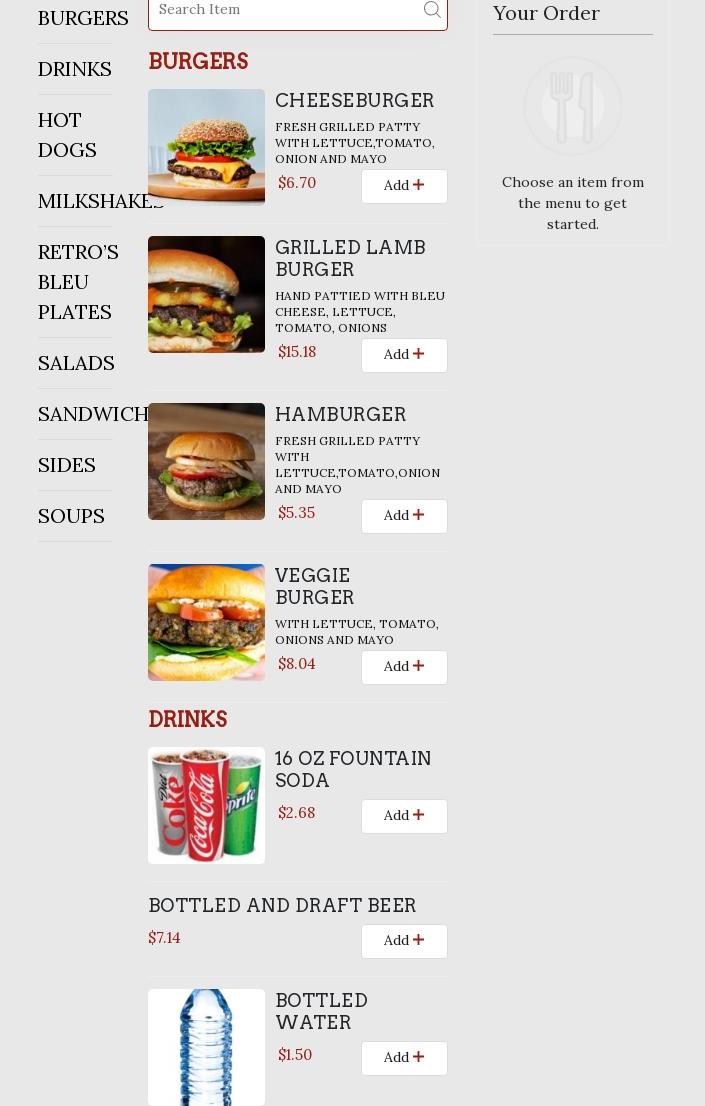Jump to the Drinks category
Image resolution: width=705 pixels, height=1106 pixels.
coord(75,69)
